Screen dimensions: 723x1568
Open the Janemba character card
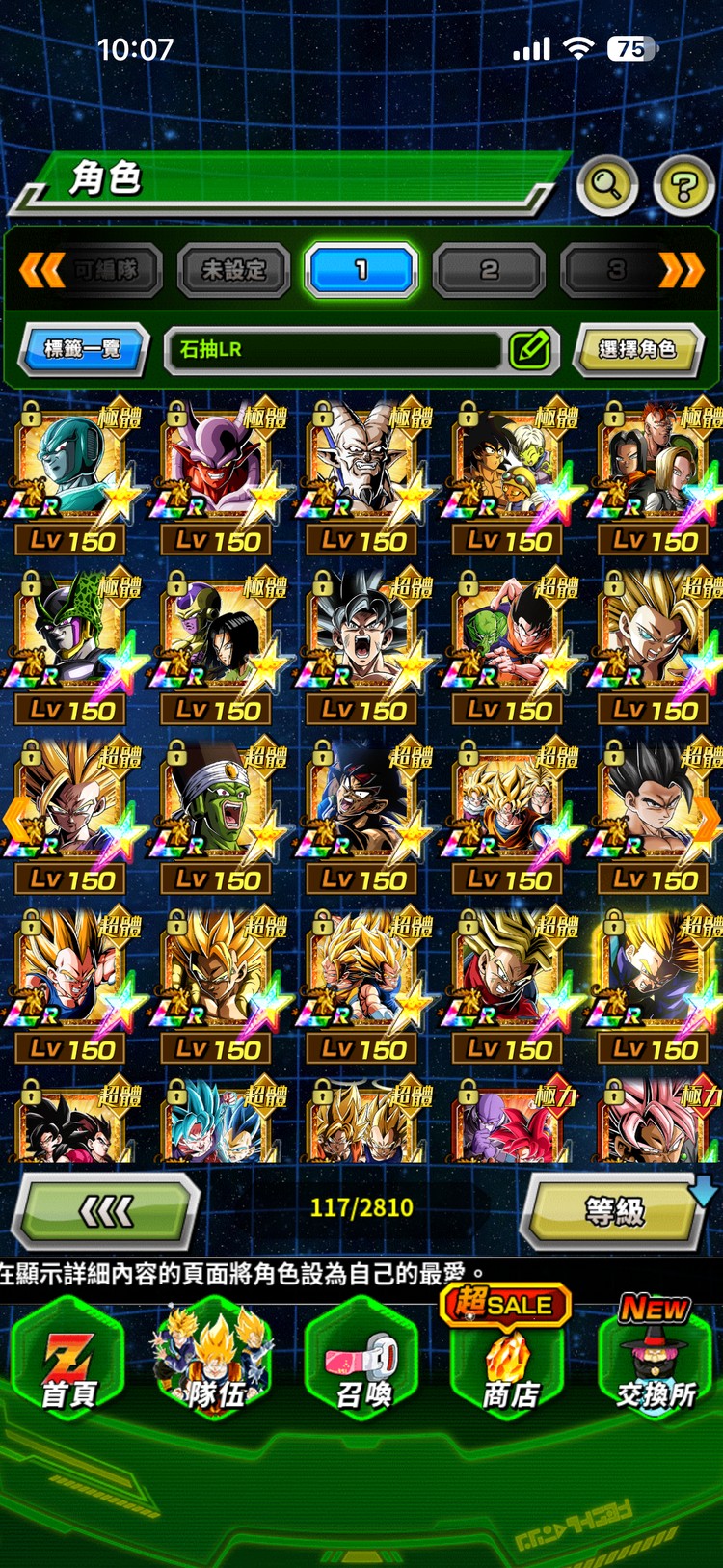point(218,474)
